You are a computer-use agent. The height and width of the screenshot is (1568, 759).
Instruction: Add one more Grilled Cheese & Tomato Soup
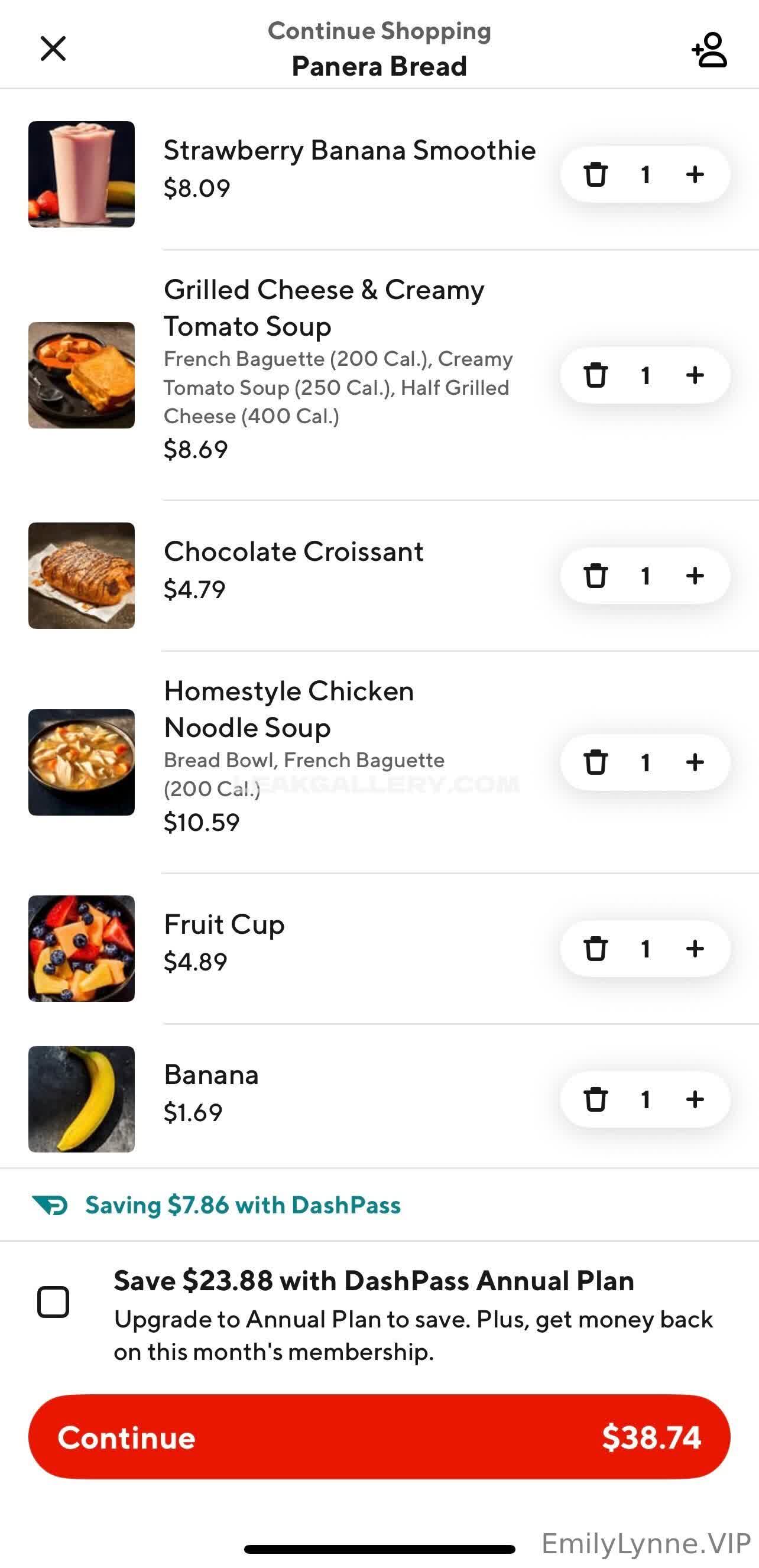[695, 375]
